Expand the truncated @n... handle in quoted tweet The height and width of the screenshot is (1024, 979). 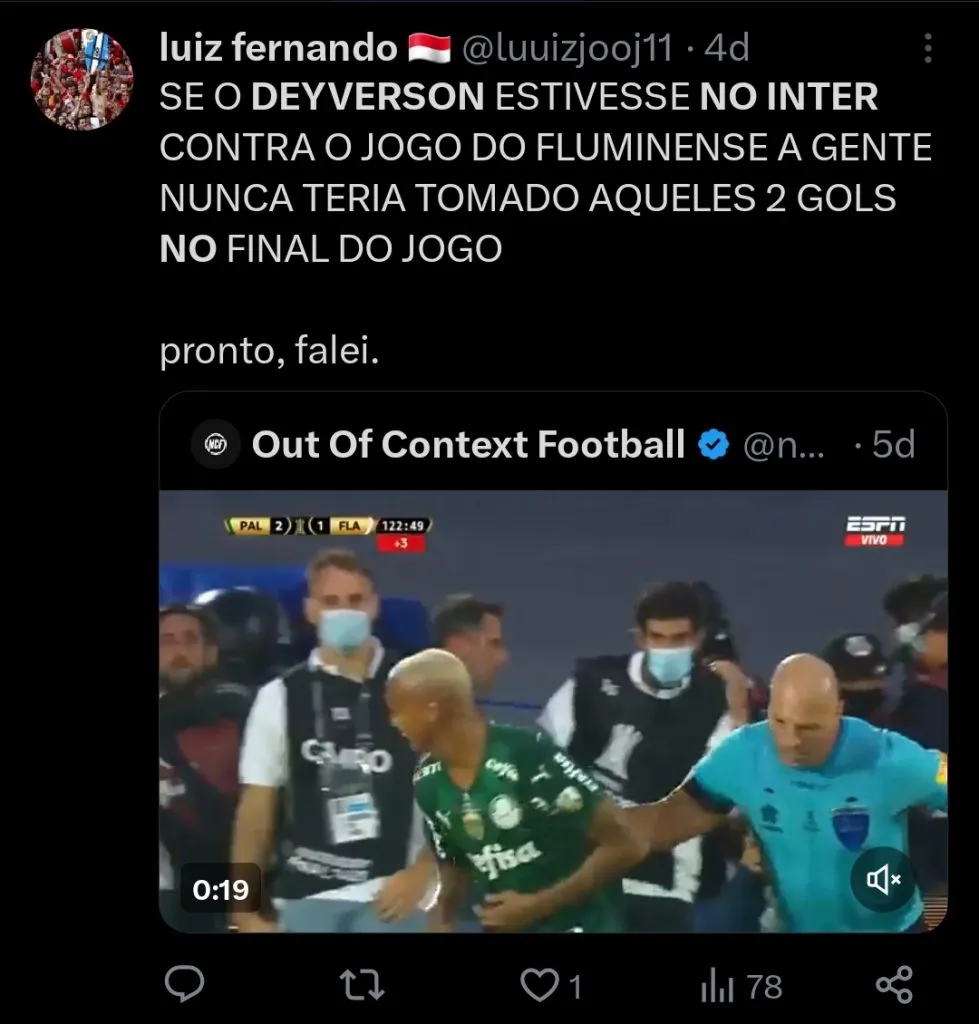786,446
